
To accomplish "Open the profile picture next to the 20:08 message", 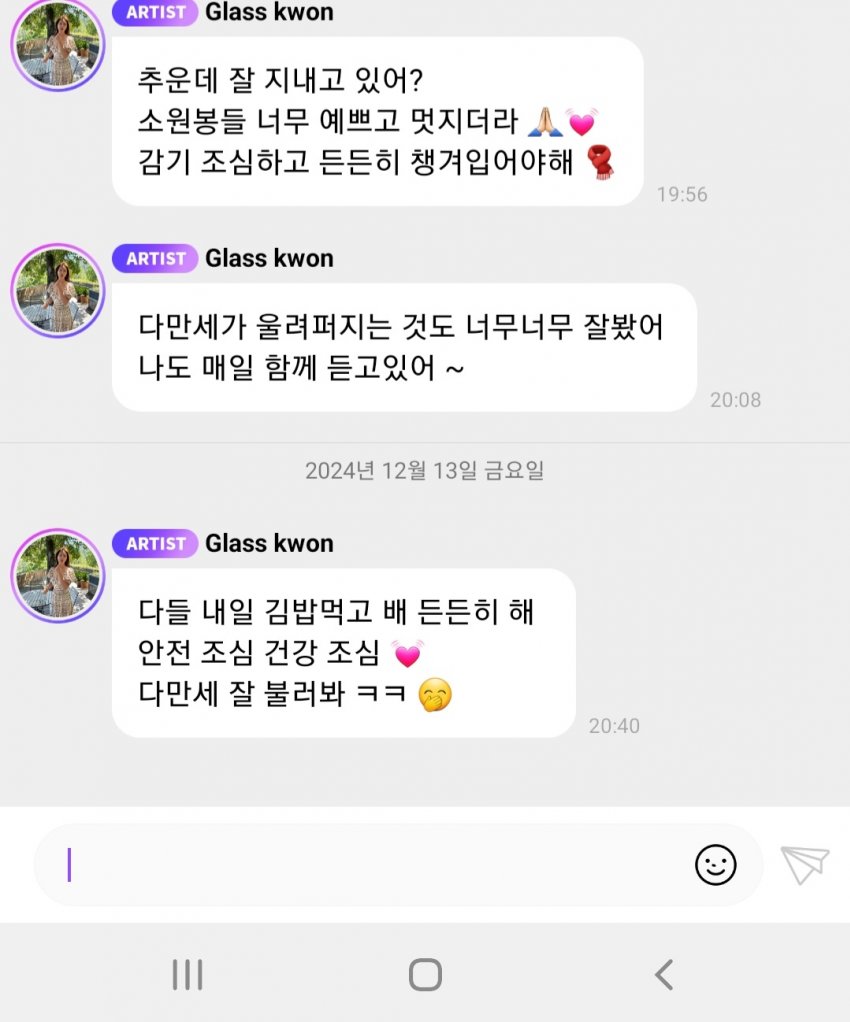I will pos(58,290).
